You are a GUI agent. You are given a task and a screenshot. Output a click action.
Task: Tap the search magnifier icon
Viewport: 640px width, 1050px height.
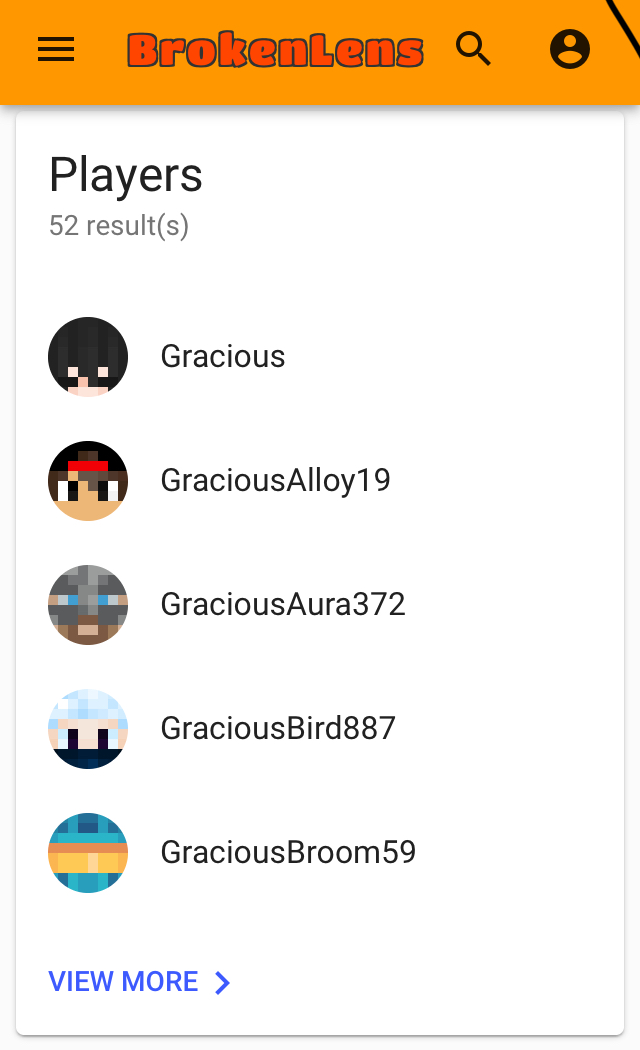[473, 49]
